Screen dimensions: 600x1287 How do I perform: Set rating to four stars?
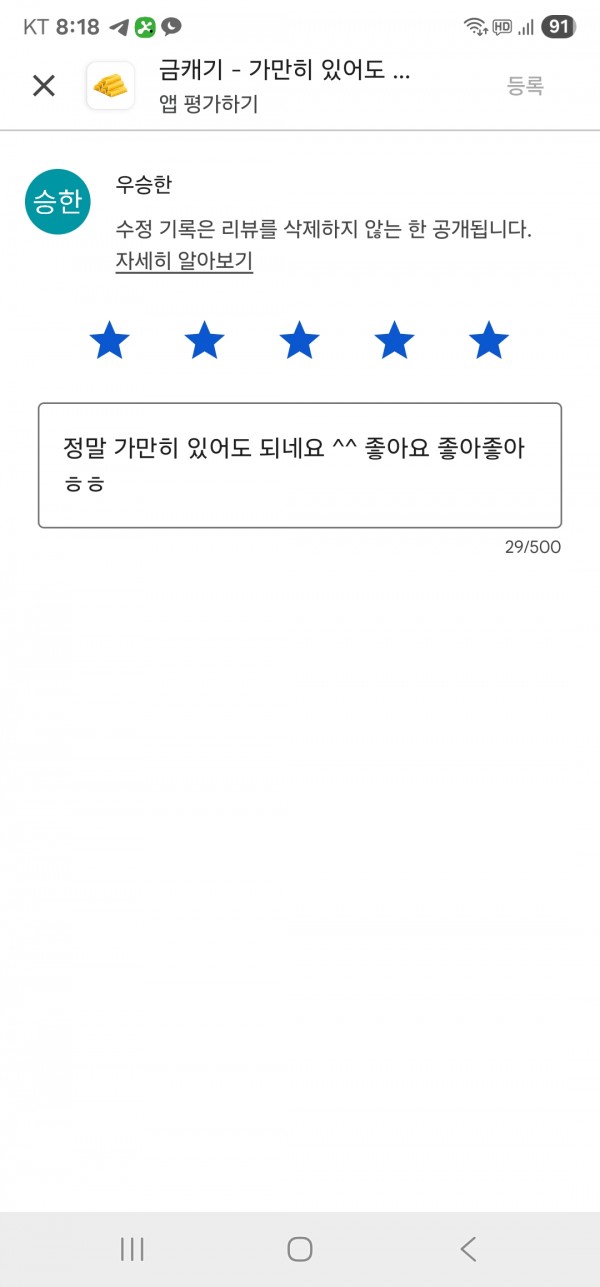click(x=394, y=341)
